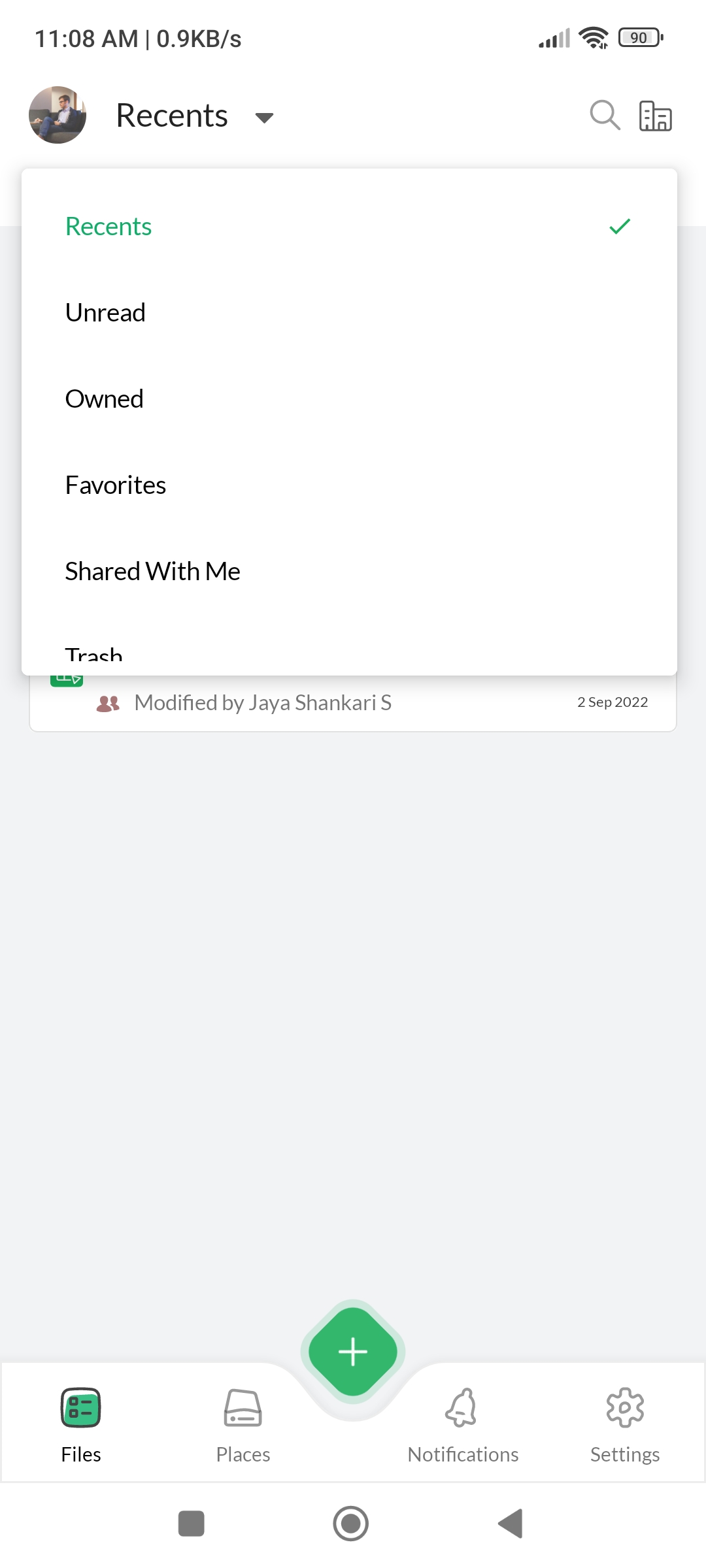This screenshot has height=1568, width=706.
Task: Switch to the Files tab
Action: coord(81,1424)
